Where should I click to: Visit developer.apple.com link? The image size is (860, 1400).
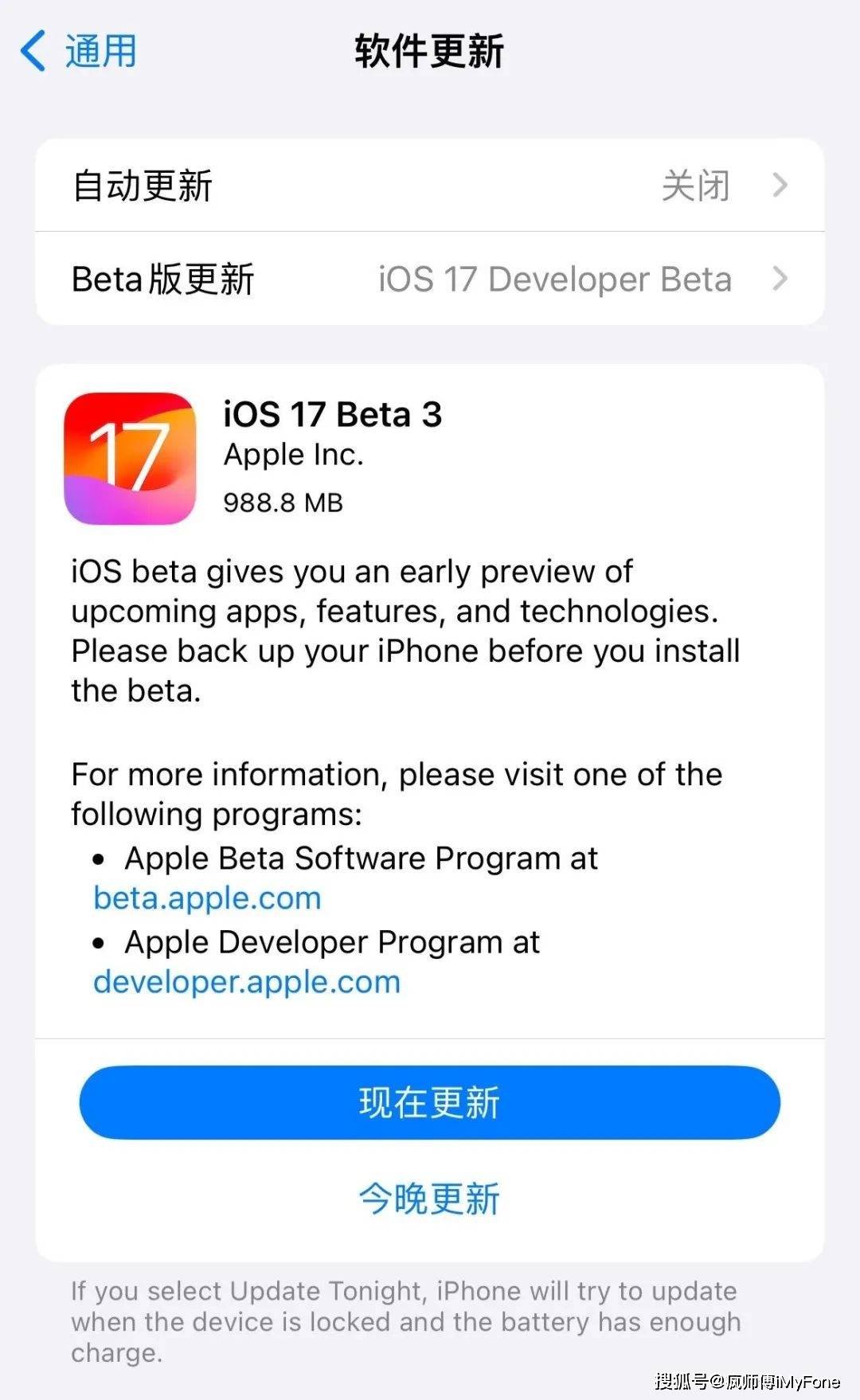tap(247, 983)
